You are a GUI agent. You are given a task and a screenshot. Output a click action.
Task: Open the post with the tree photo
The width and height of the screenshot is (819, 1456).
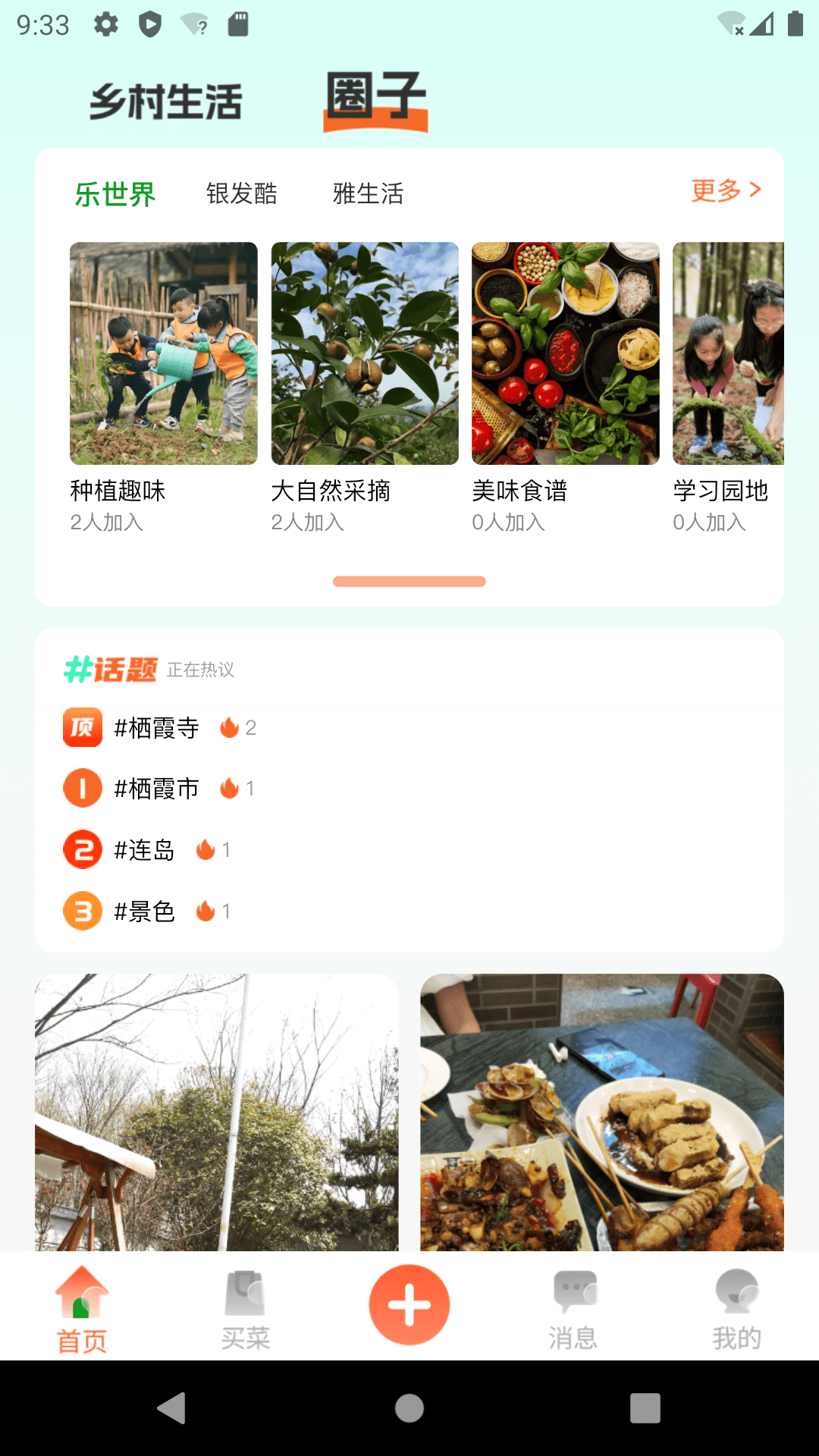[217, 1112]
